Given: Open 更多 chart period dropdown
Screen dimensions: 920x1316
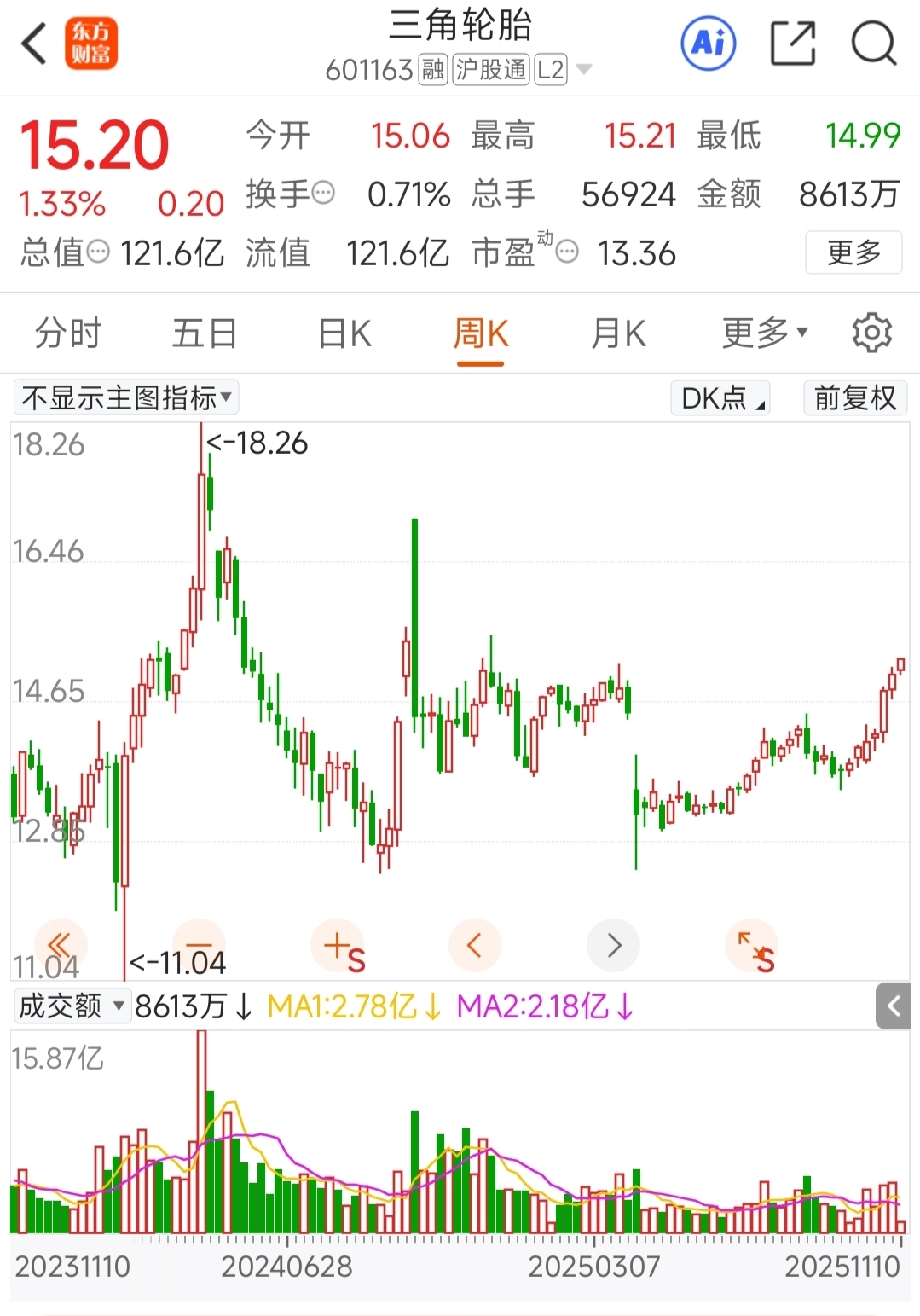Looking at the screenshot, I should [x=763, y=333].
